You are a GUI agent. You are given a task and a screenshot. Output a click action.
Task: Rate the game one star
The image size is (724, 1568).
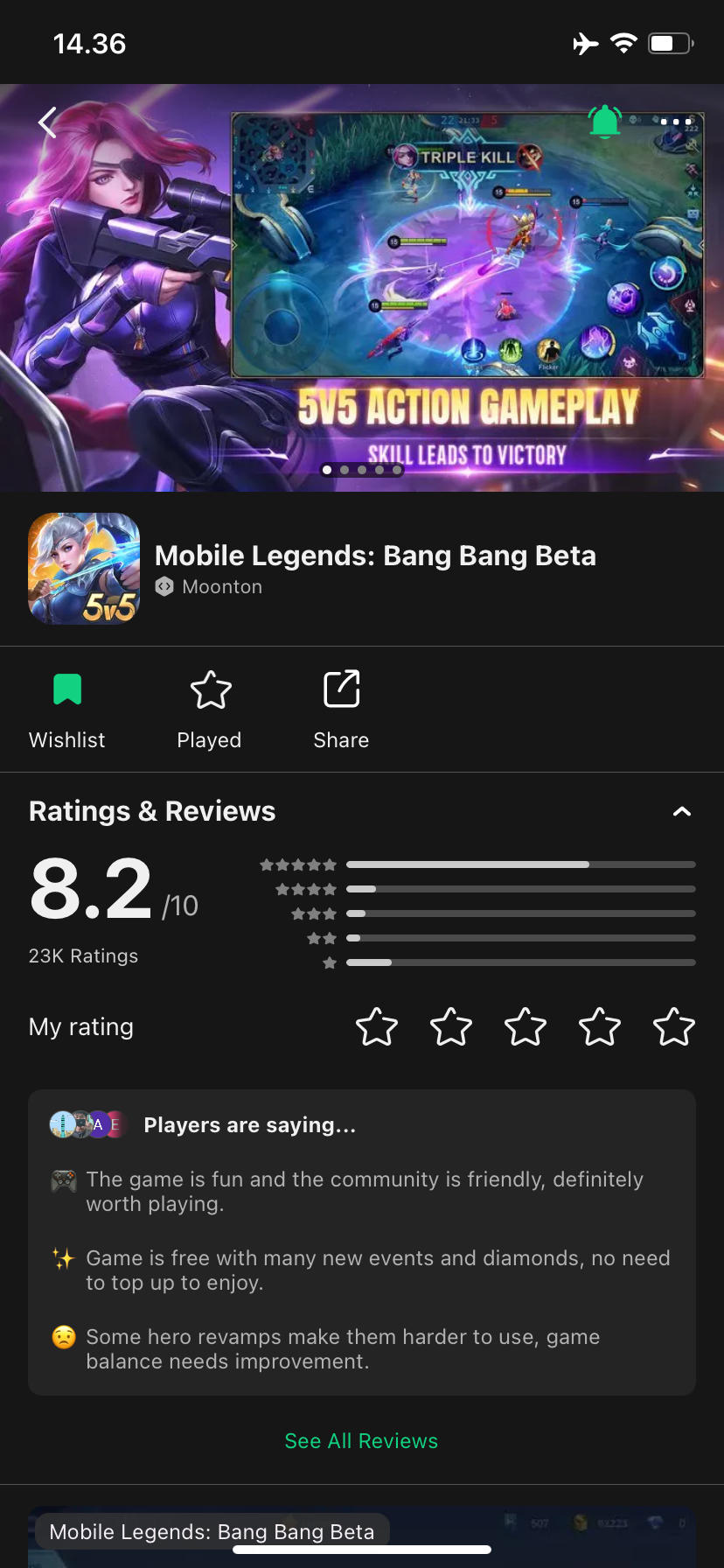pyautogui.click(x=377, y=1026)
